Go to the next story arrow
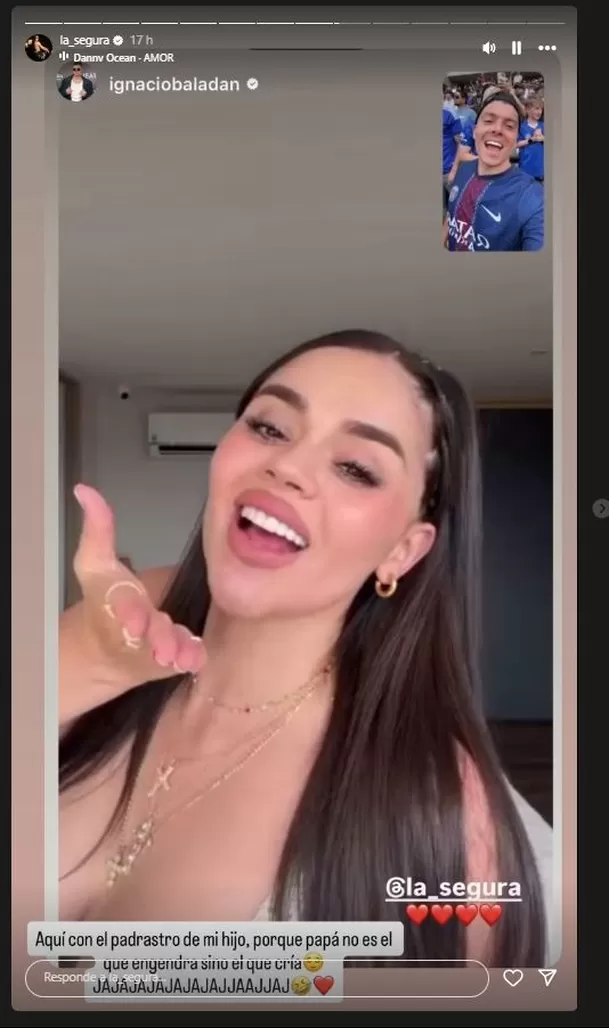609x1028 pixels. (600, 508)
